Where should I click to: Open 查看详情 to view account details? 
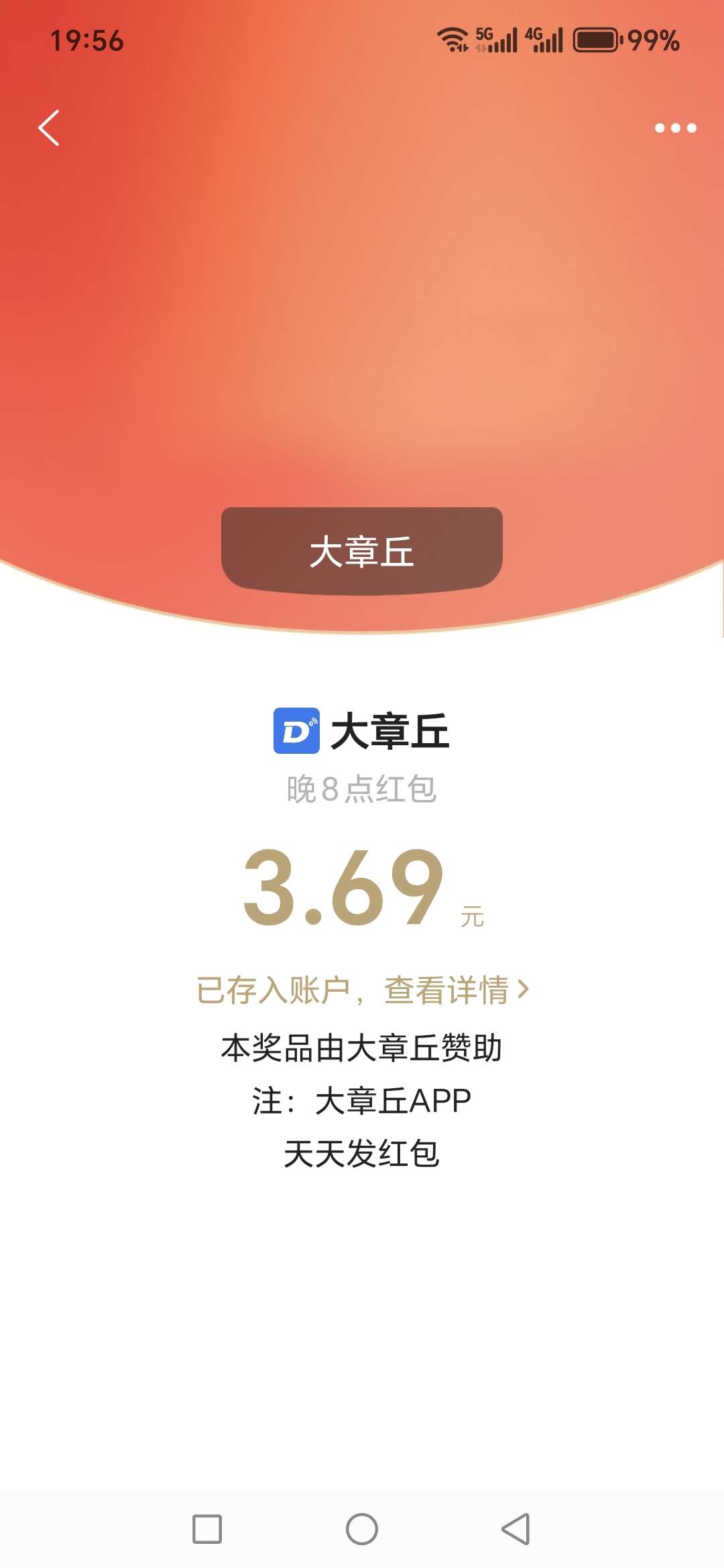point(456,990)
